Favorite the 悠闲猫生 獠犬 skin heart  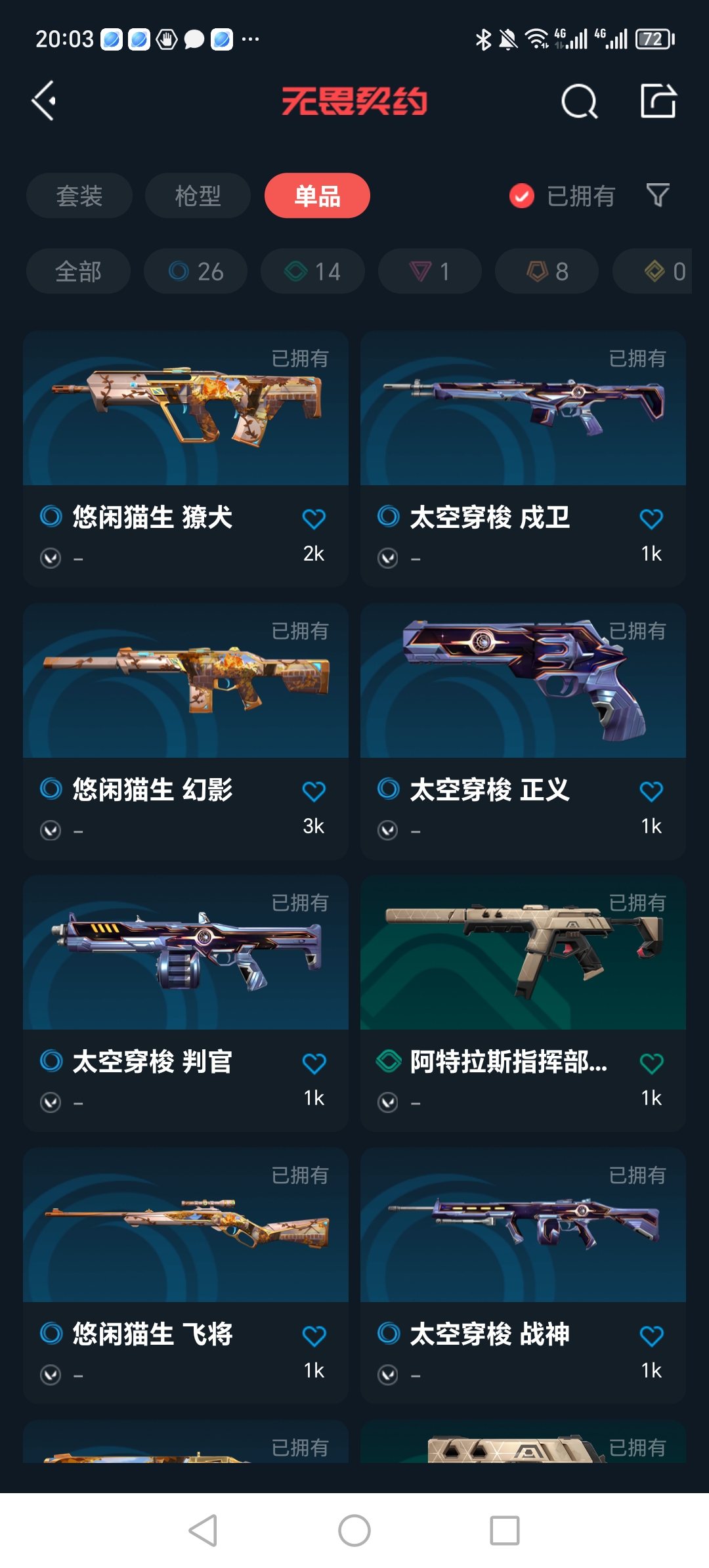314,518
